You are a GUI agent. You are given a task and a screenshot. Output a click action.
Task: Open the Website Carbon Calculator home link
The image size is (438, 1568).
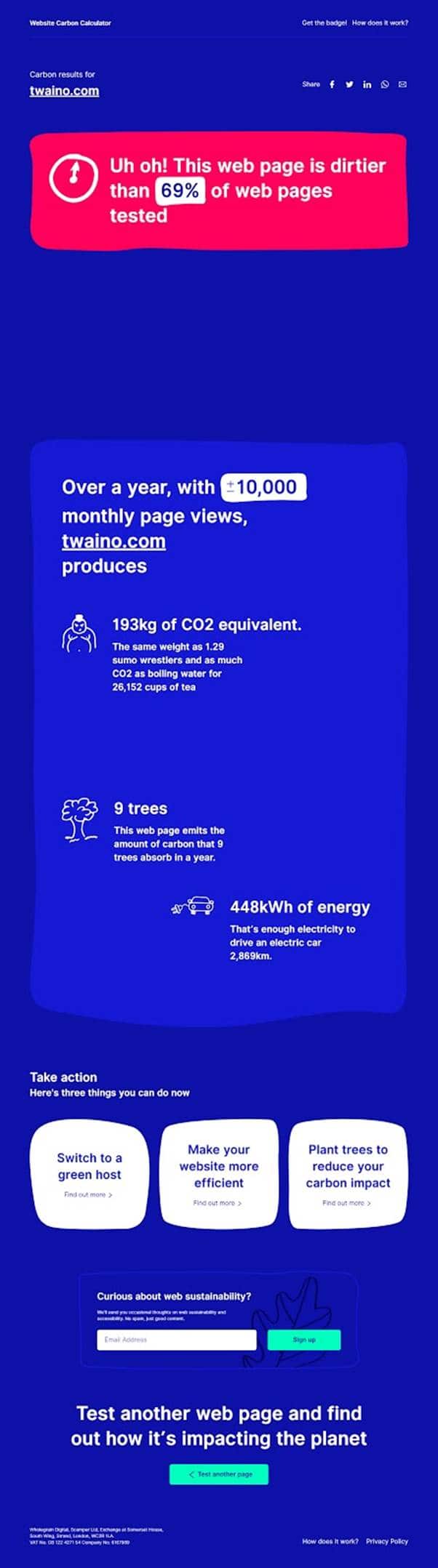pos(70,23)
